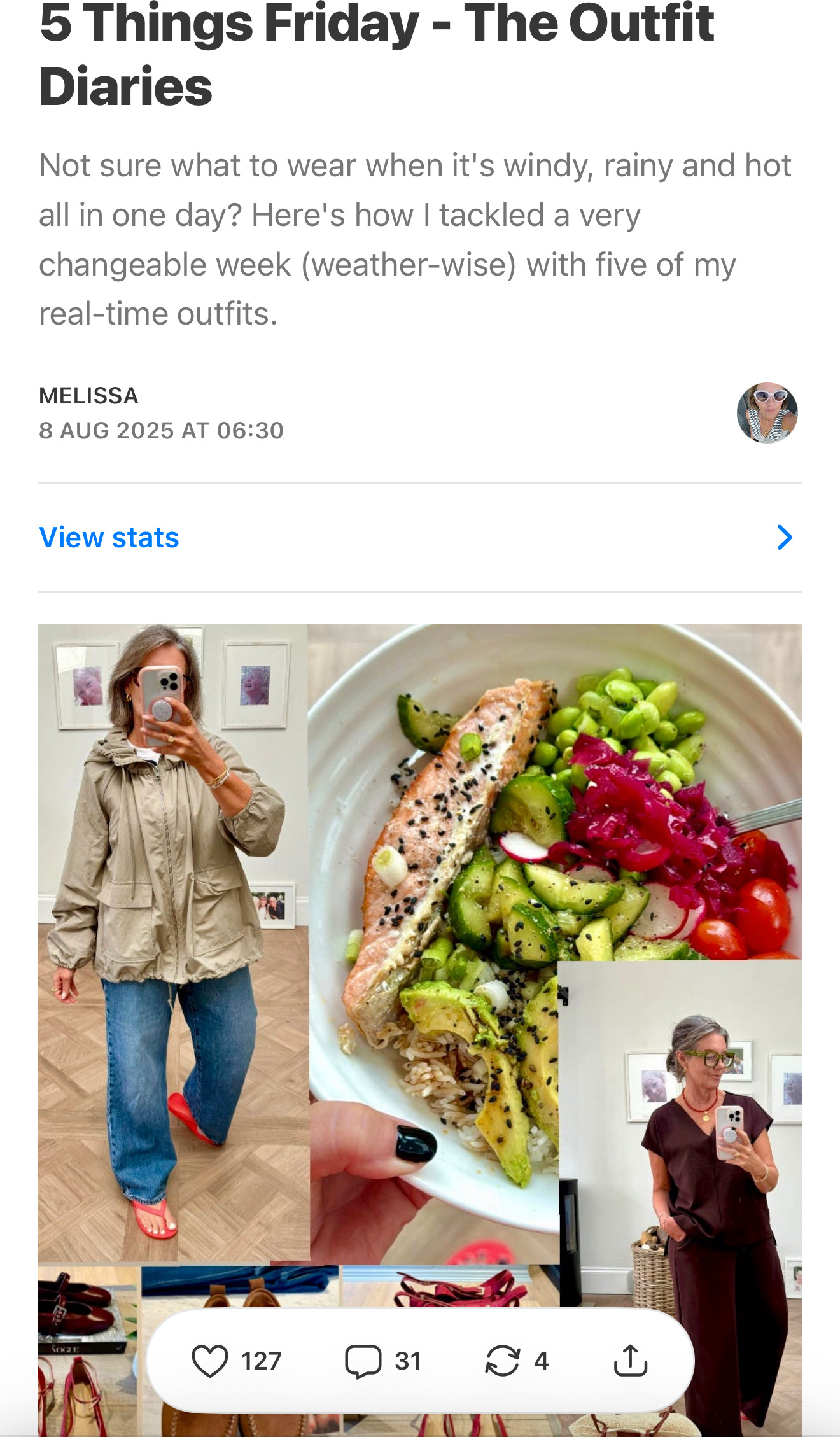Restack this post
Screen dimensions: 840x1437
(x=503, y=1361)
